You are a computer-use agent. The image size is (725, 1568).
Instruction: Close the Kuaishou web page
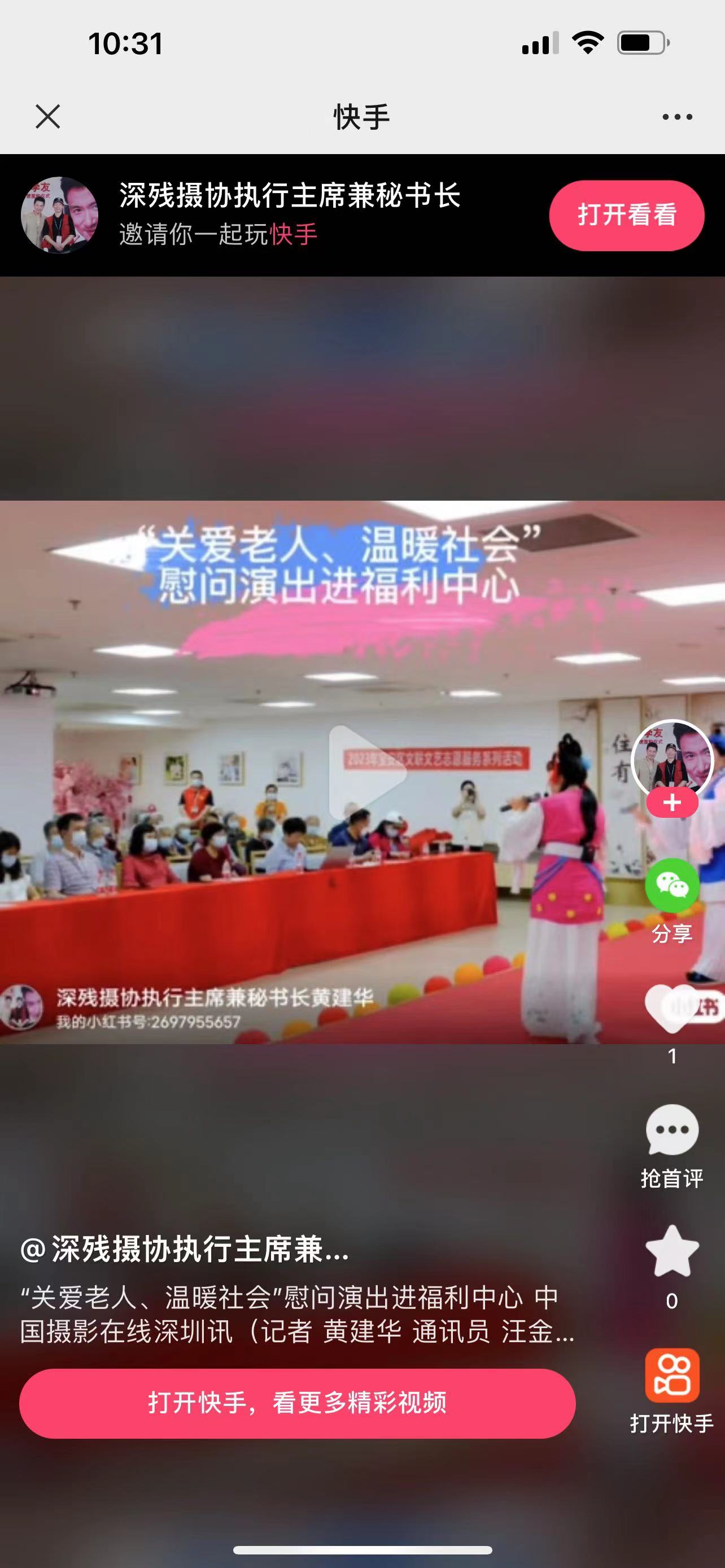point(48,116)
